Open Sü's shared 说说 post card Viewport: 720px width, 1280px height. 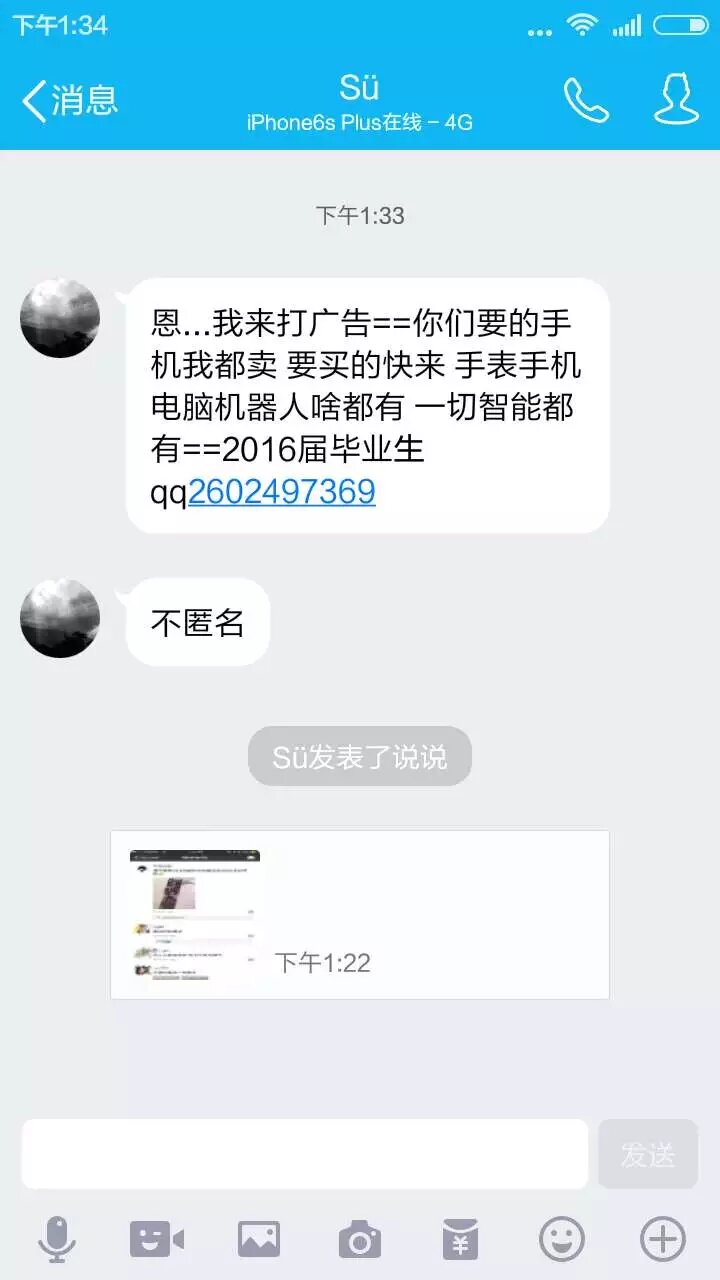(360, 914)
